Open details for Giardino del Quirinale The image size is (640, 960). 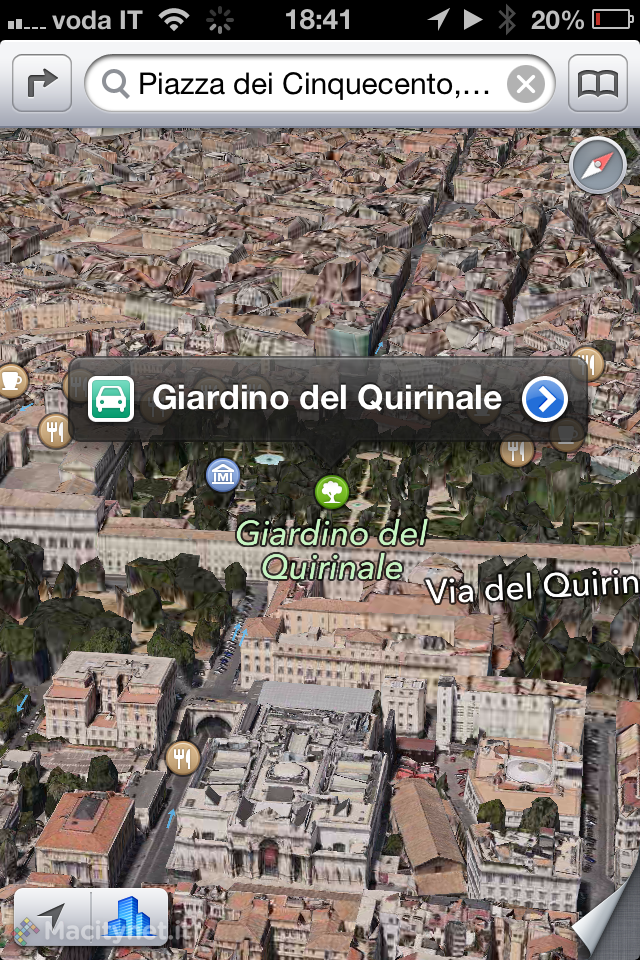pos(545,400)
